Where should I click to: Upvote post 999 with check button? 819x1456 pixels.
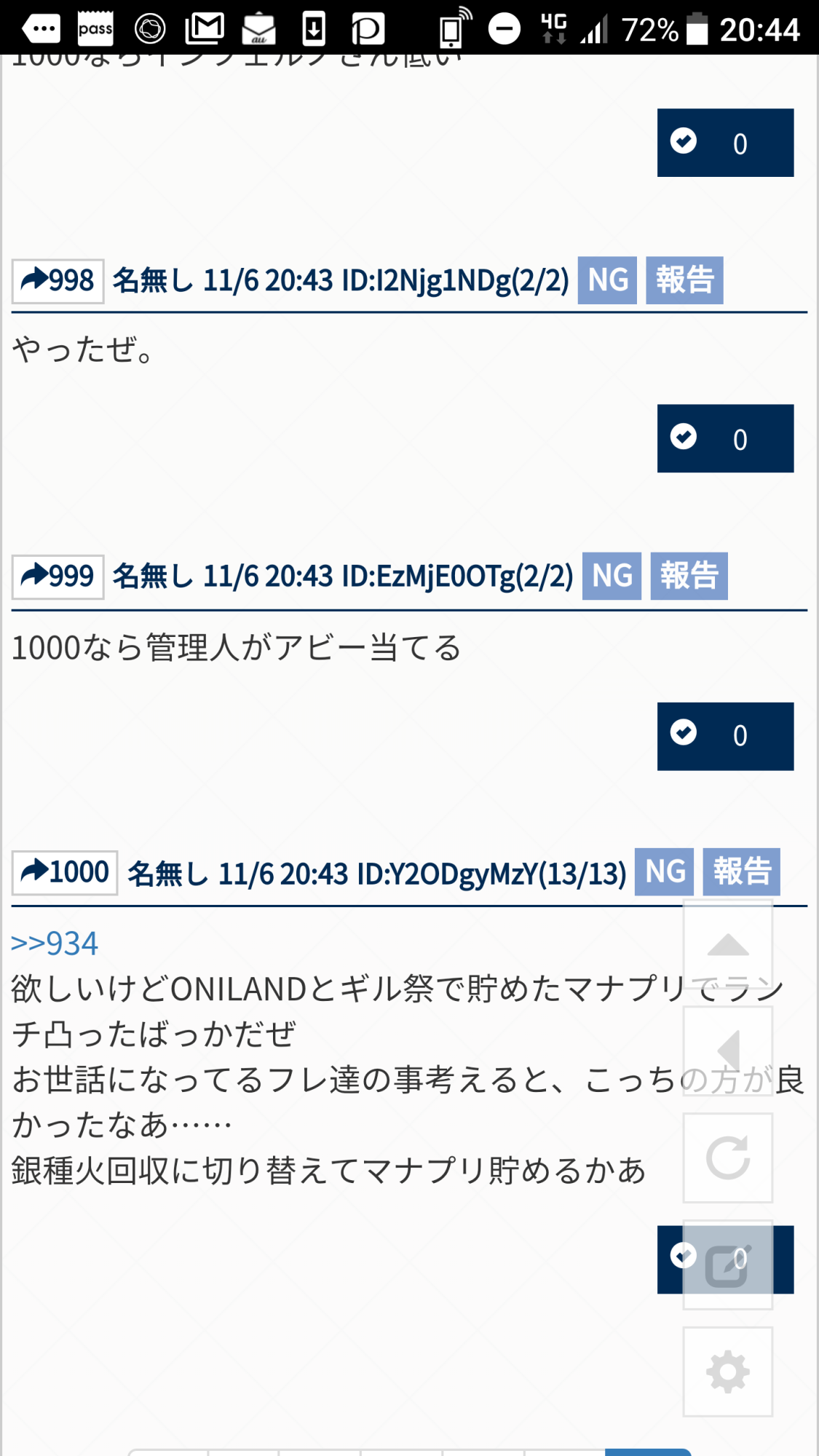pos(725,736)
